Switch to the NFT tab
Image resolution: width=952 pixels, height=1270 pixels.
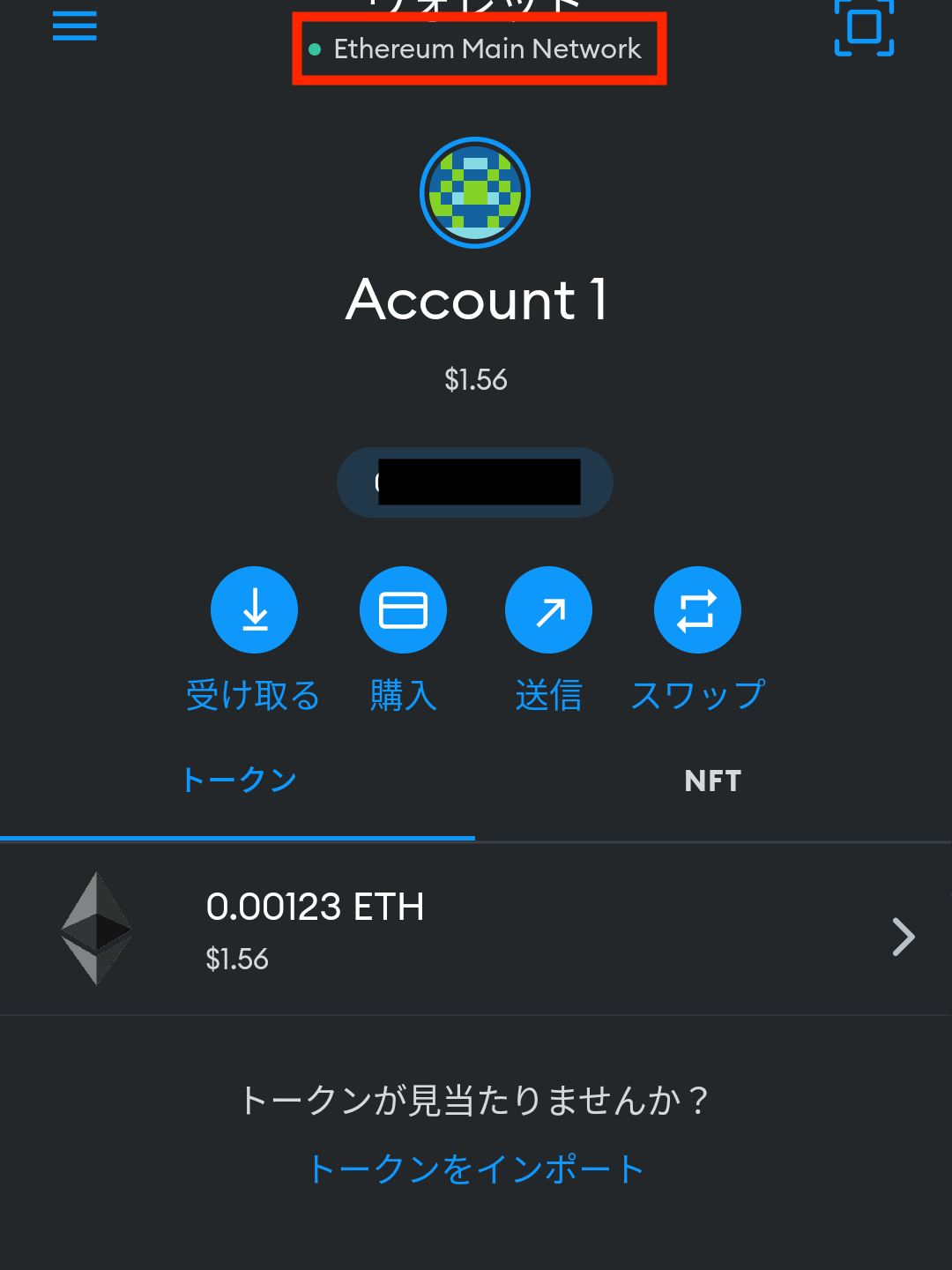[712, 781]
